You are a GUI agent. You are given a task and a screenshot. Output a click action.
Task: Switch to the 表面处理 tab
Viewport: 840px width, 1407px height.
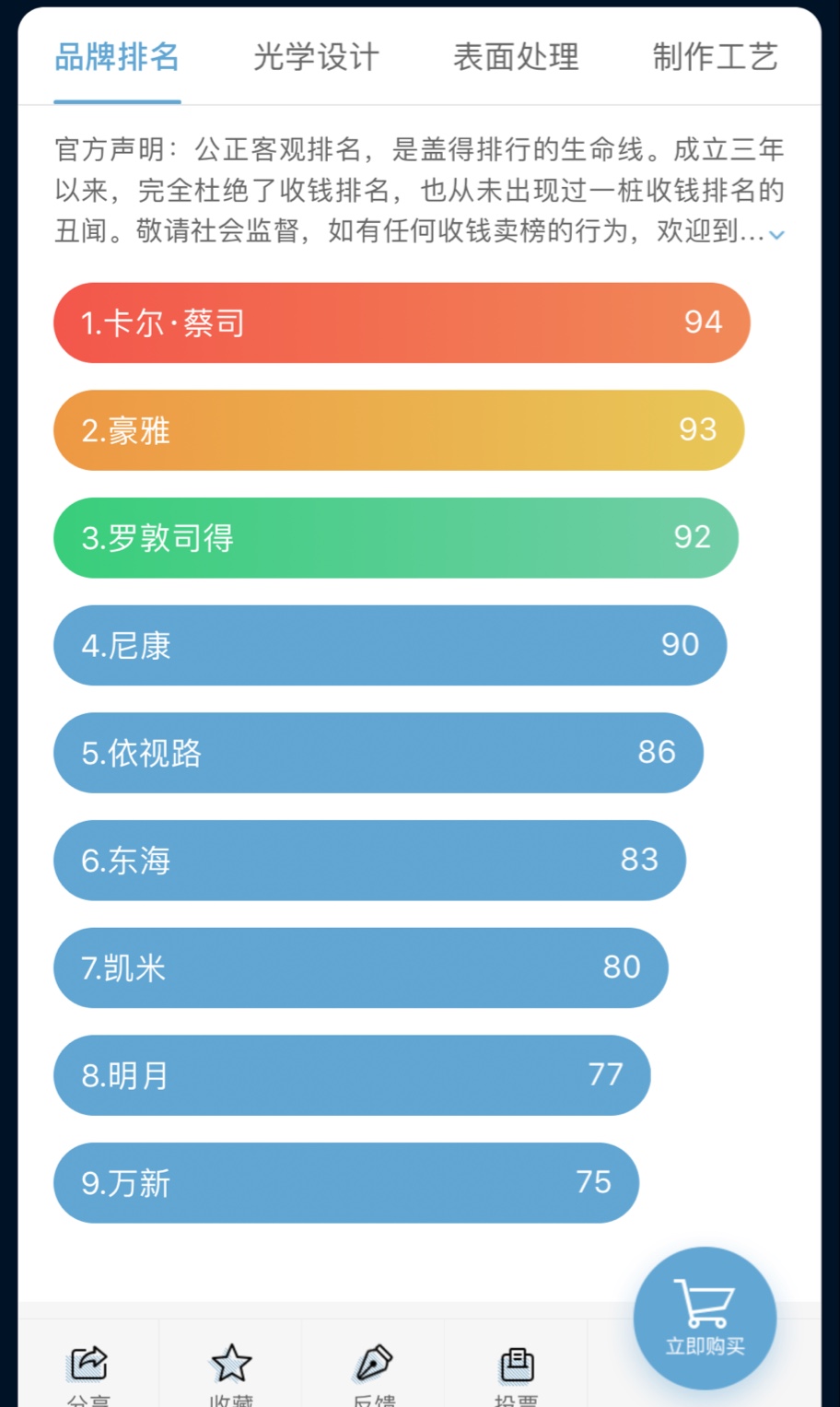tap(516, 57)
